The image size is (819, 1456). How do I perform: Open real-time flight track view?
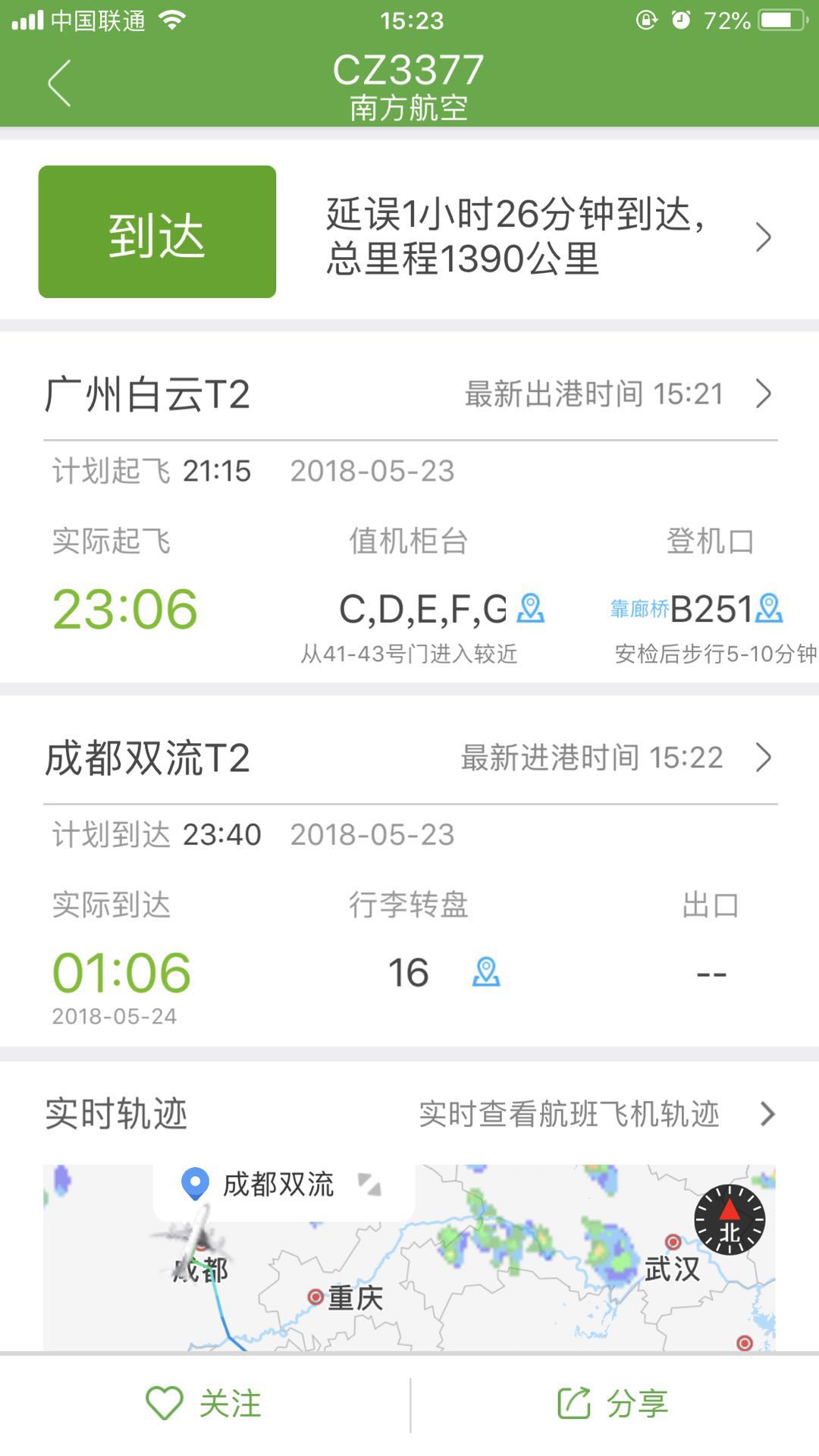coord(596,1114)
